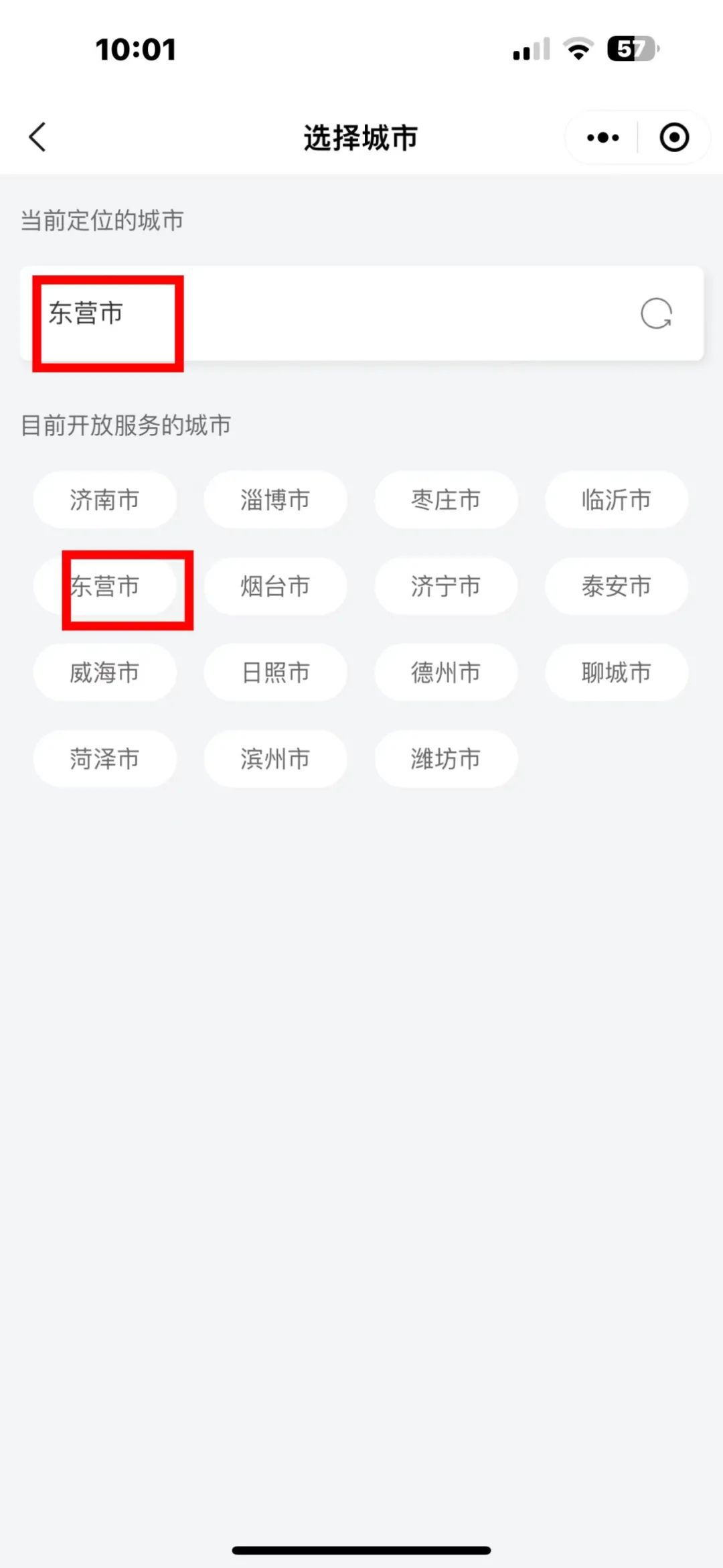Close the mini program via the circle icon
This screenshot has height=1568, width=723.
pyautogui.click(x=673, y=137)
